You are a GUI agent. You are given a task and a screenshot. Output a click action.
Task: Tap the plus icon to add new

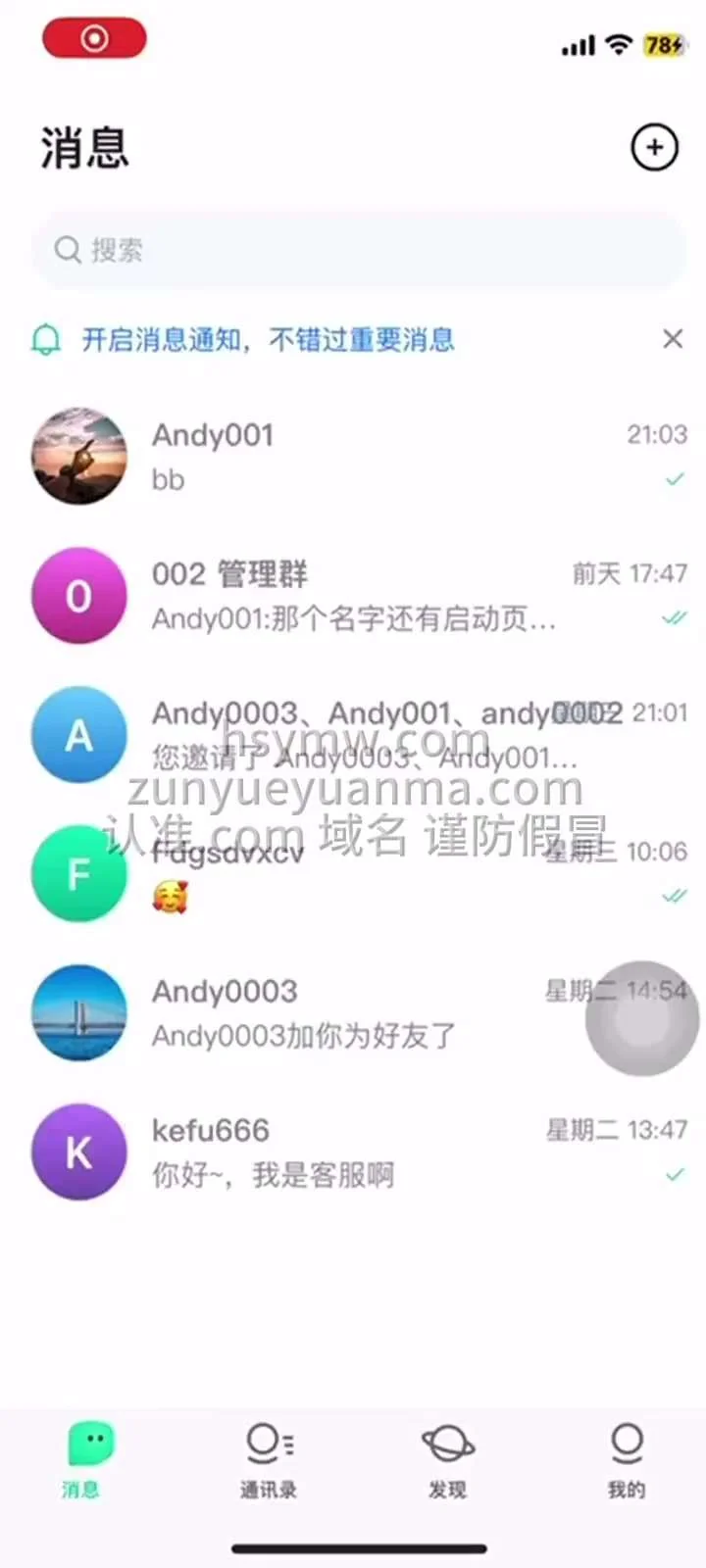654,147
